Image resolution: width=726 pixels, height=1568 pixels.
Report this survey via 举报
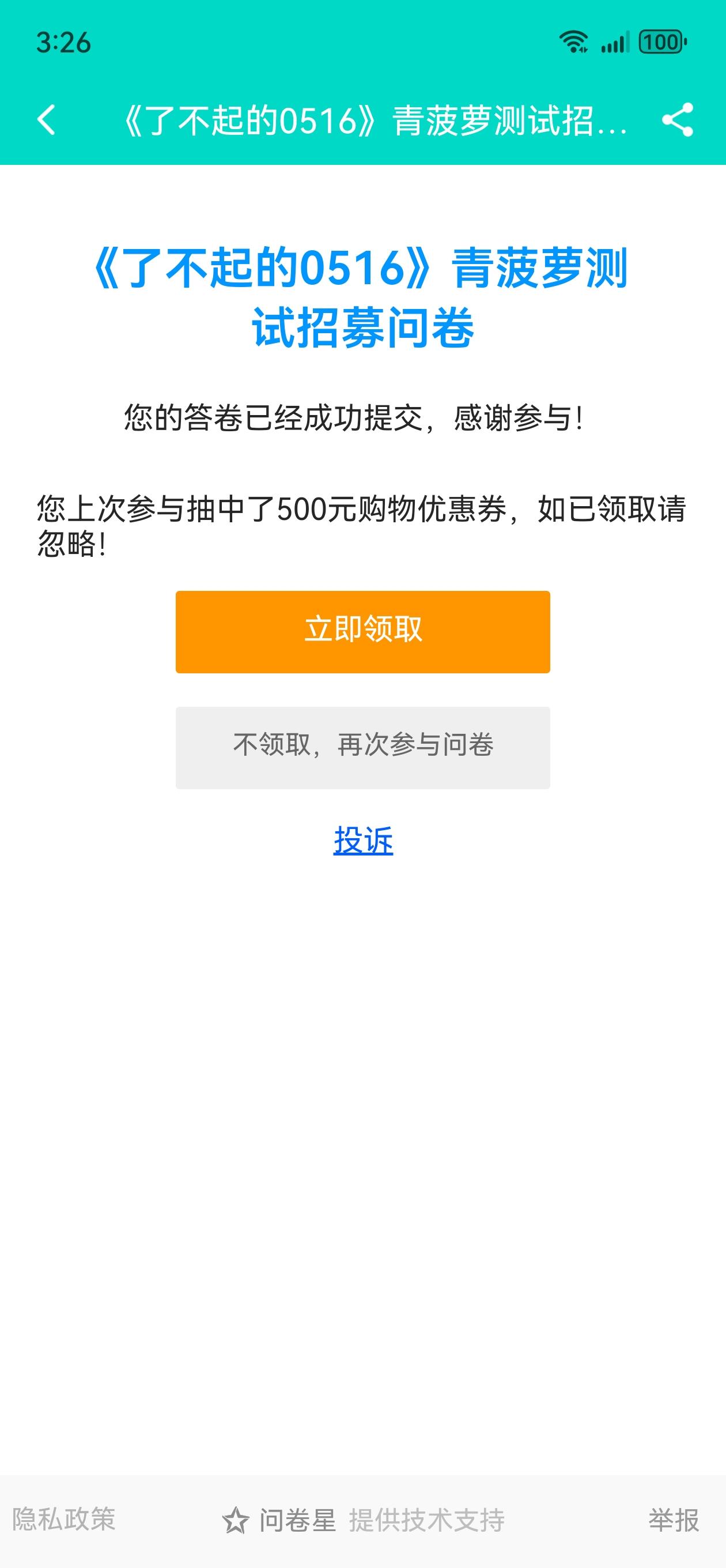(x=673, y=1520)
